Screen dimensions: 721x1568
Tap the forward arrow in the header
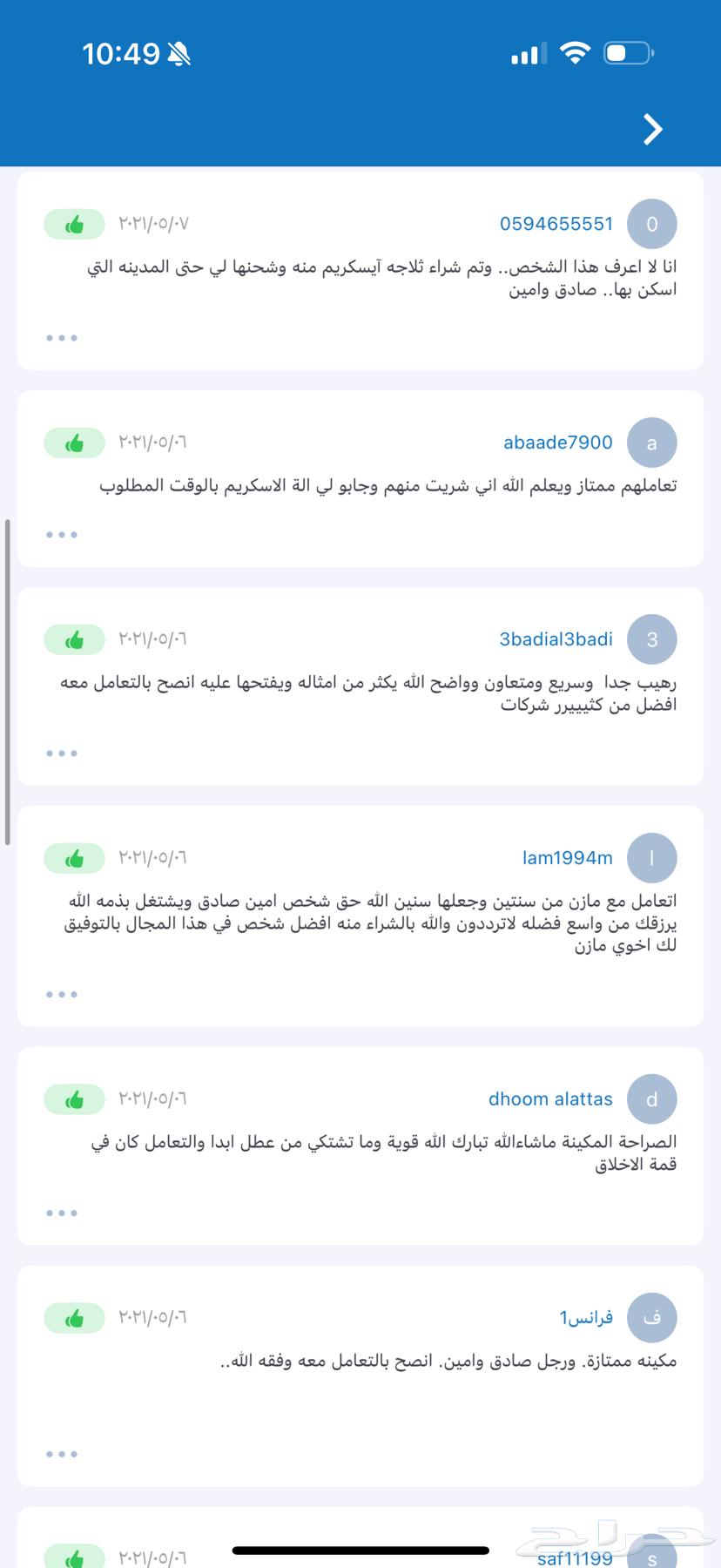(652, 129)
